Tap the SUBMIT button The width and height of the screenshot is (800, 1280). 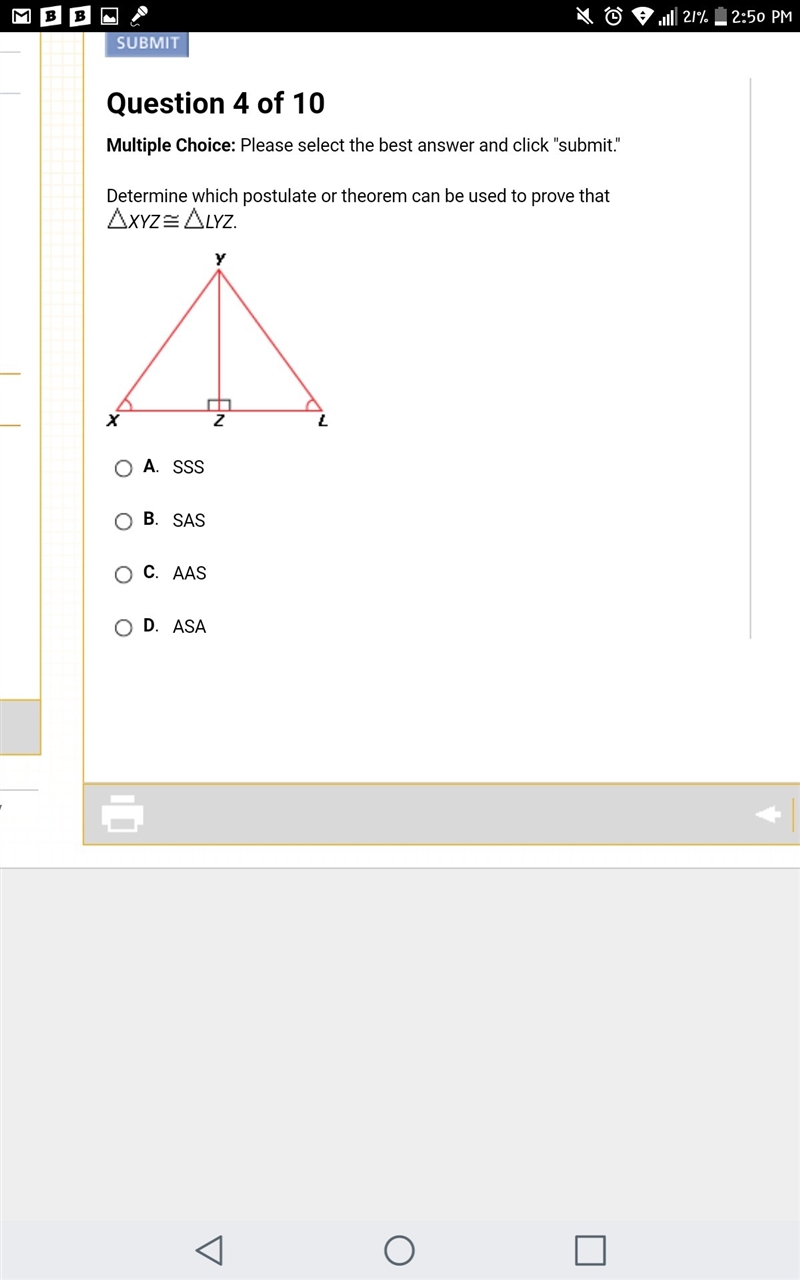[x=147, y=43]
